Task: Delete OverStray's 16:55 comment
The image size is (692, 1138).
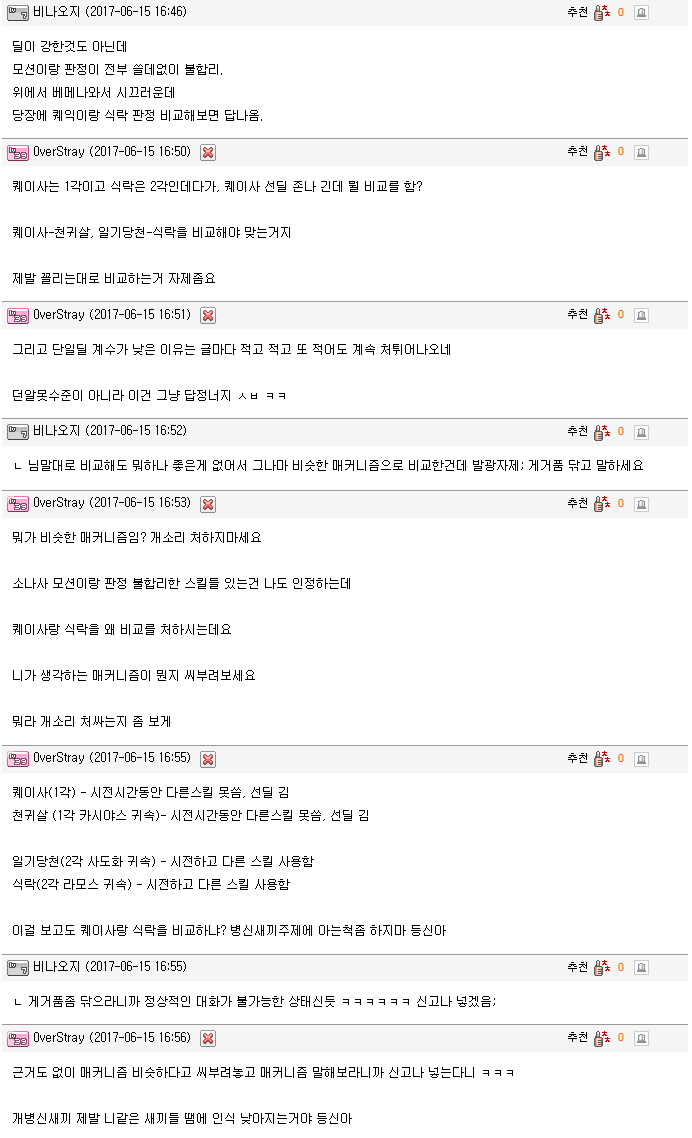Action: [208, 759]
